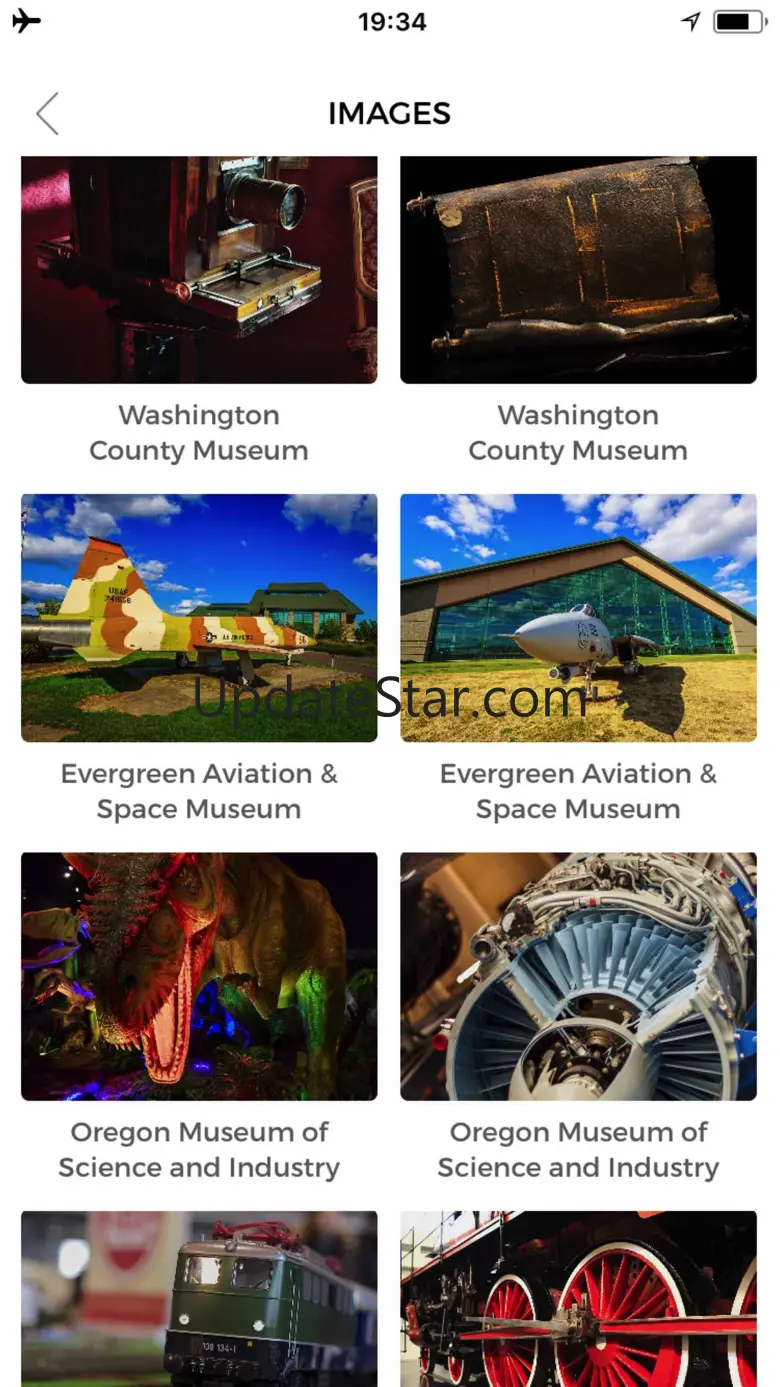View Evergreen Aviation hangar building photo

click(x=578, y=617)
